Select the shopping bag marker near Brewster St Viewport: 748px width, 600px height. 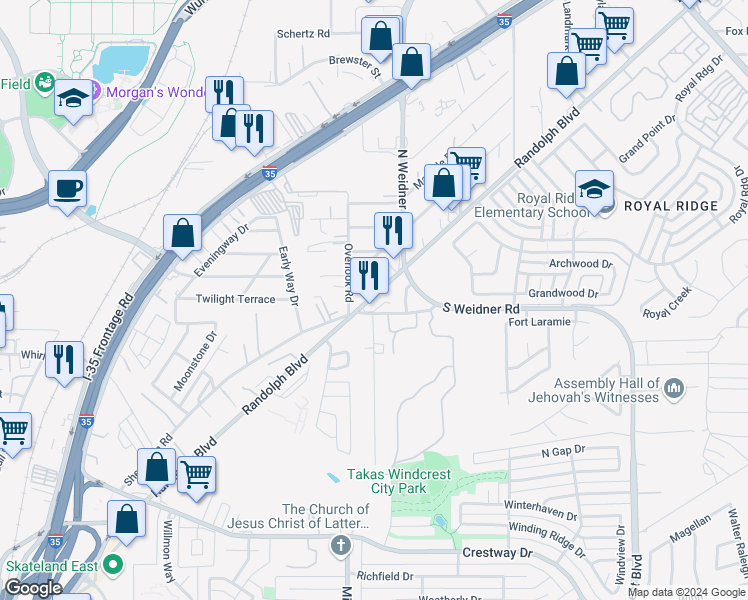click(411, 62)
